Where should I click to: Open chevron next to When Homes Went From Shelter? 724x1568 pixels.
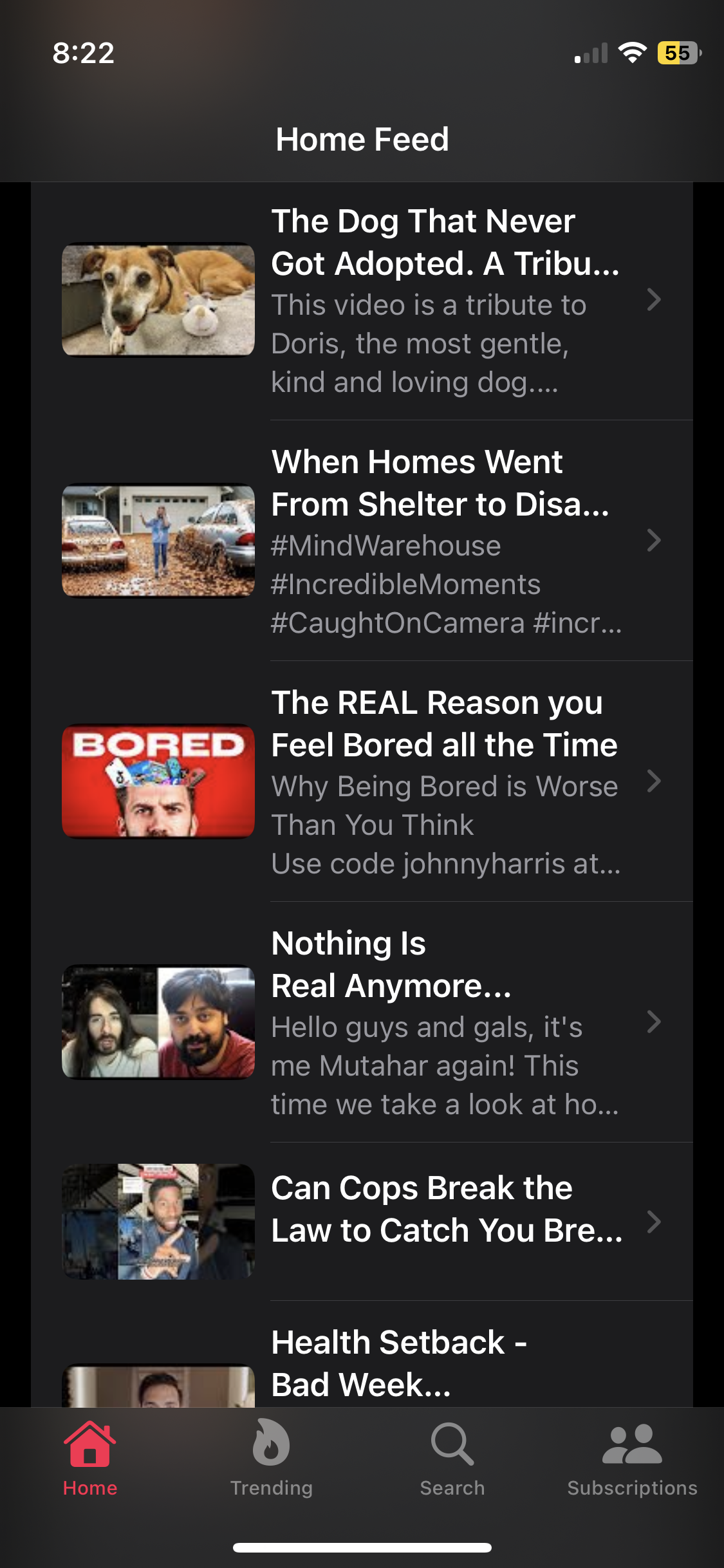[x=654, y=541]
